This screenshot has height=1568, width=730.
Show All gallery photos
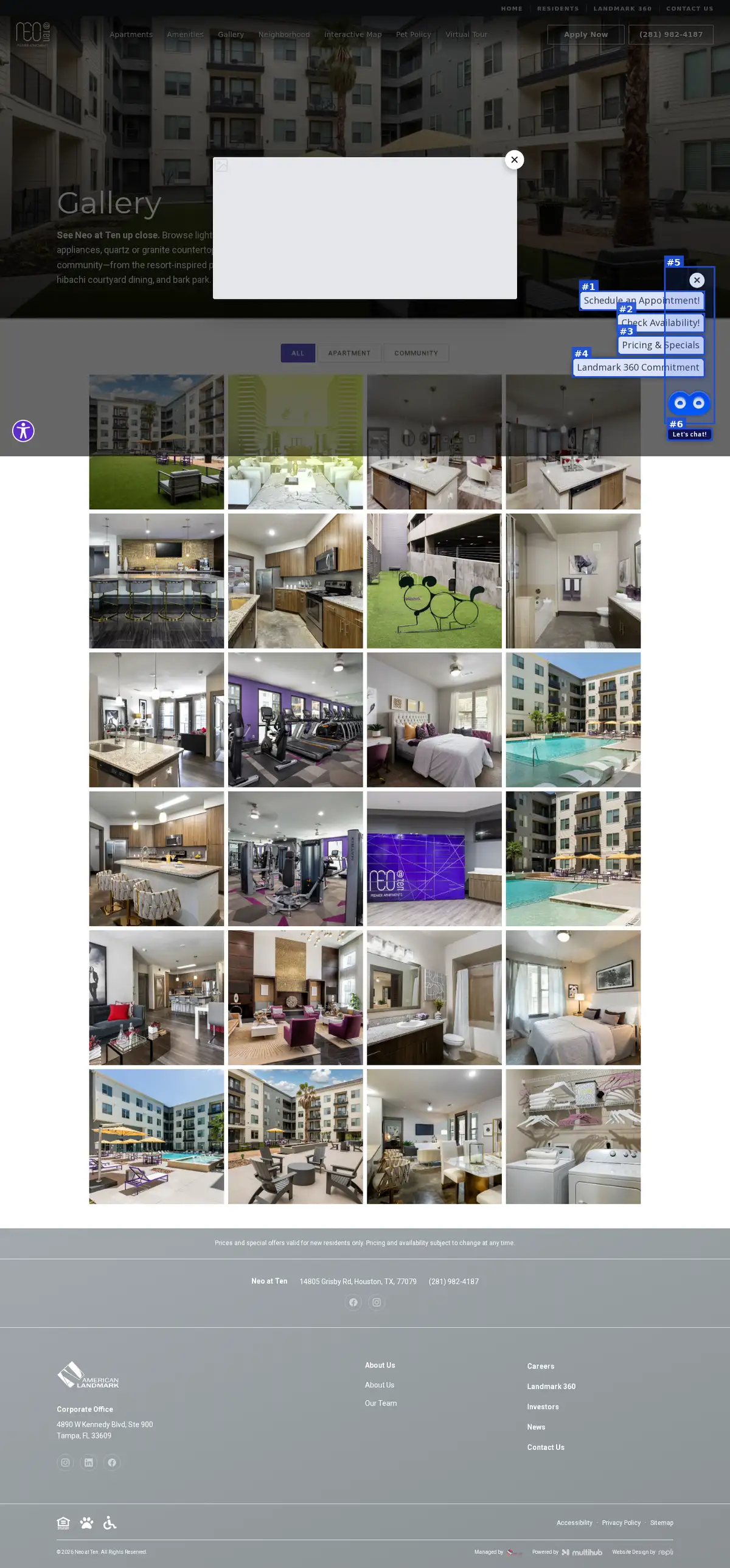(297, 353)
